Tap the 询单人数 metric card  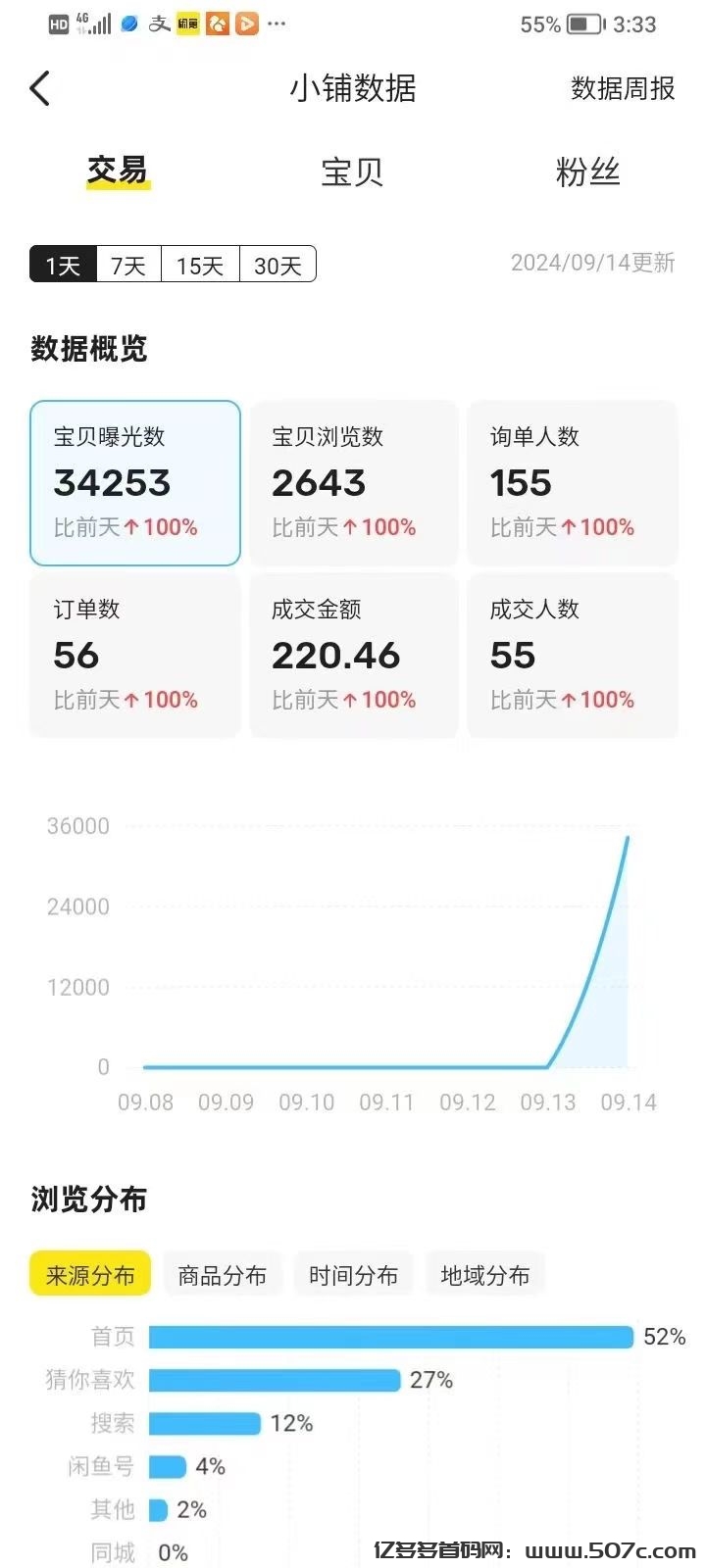pyautogui.click(x=572, y=482)
